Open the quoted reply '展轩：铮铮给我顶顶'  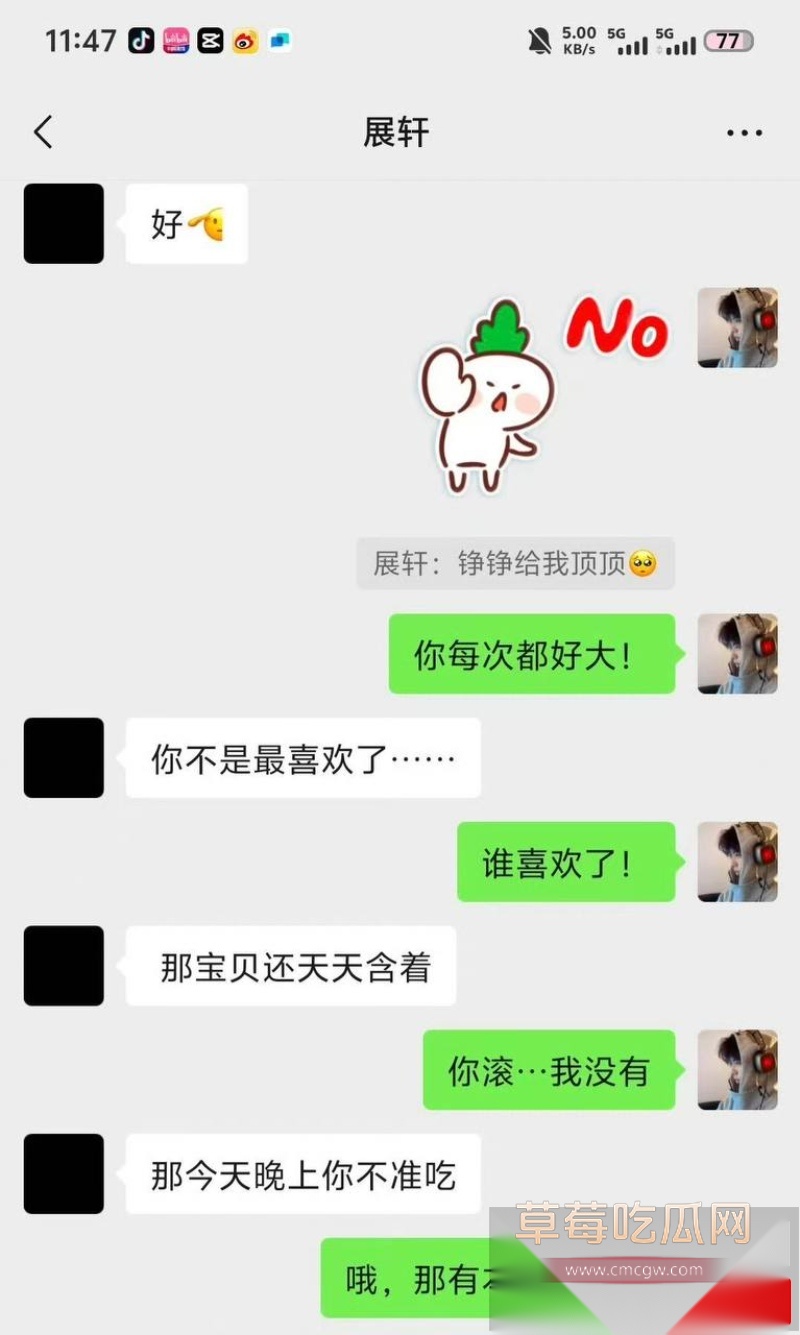pos(516,563)
